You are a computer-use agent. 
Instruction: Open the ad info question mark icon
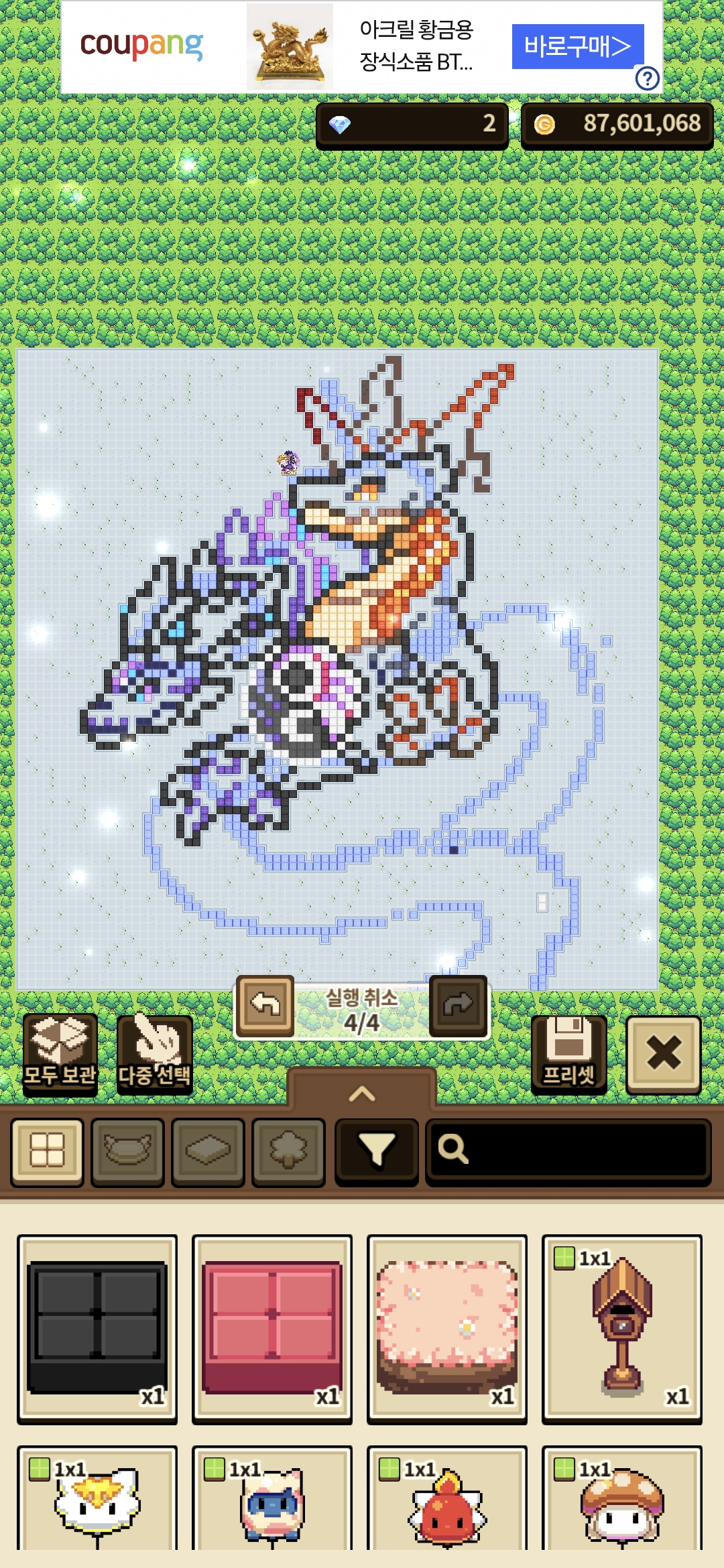(647, 79)
